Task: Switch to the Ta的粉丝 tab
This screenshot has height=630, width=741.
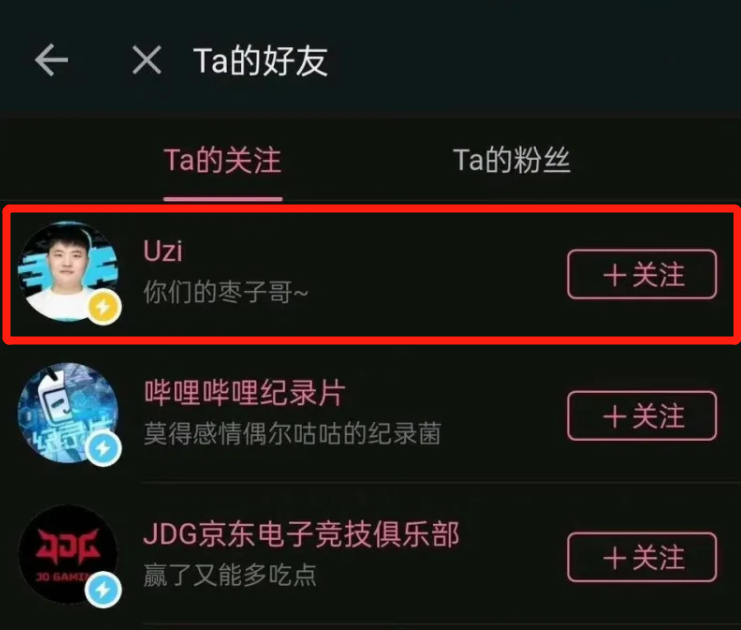Action: pyautogui.click(x=511, y=161)
